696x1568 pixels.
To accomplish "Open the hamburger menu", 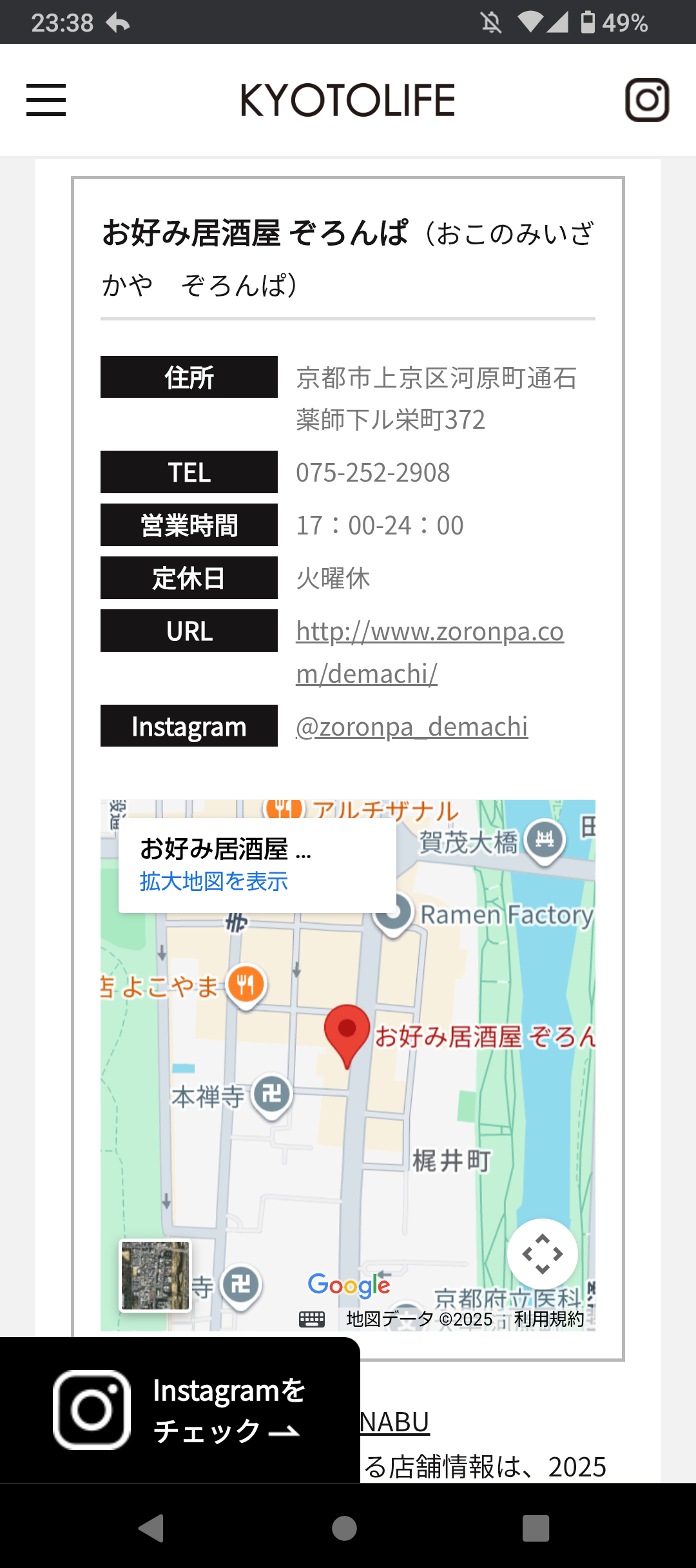I will click(46, 100).
